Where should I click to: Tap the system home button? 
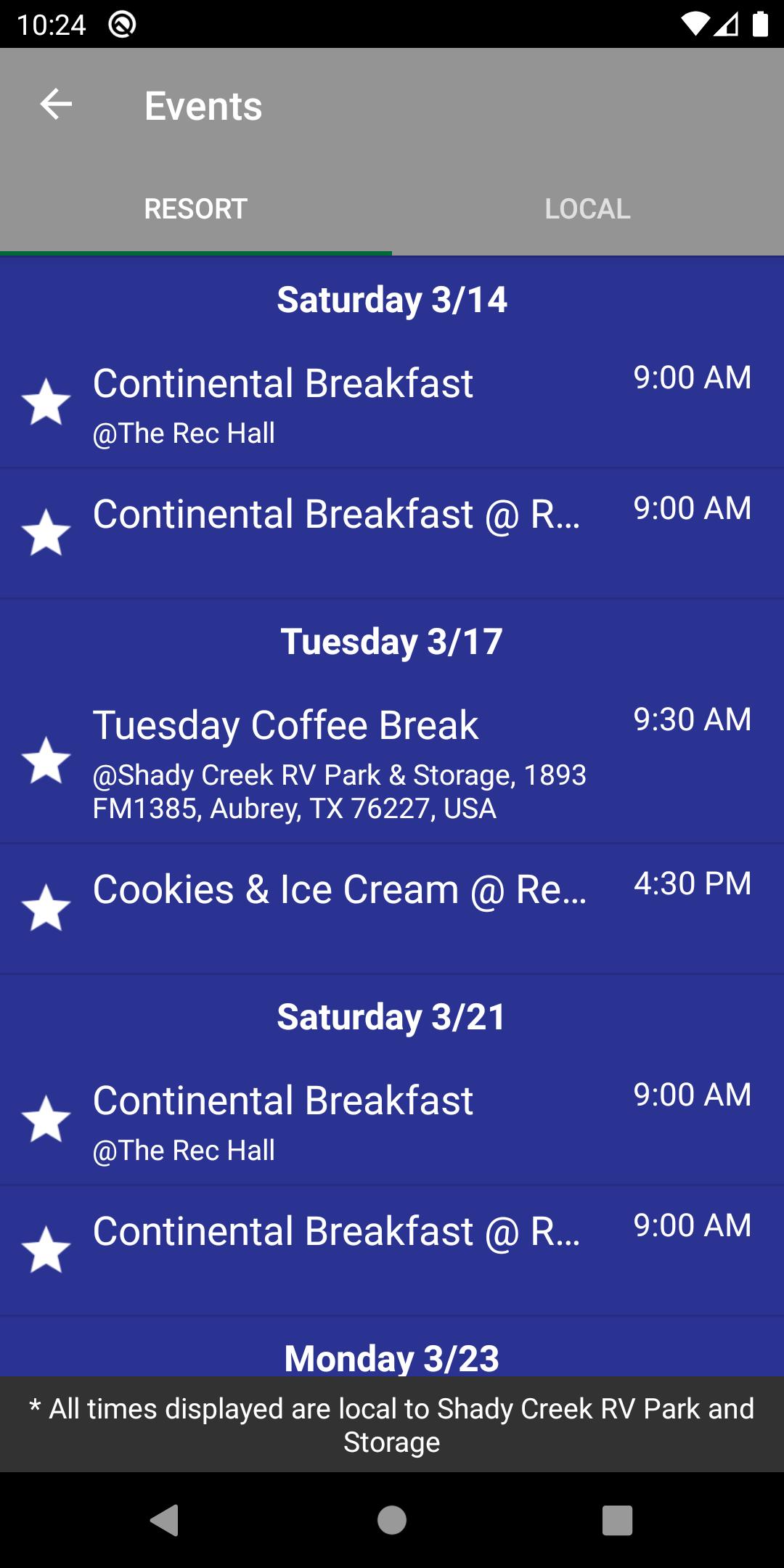point(392,1520)
